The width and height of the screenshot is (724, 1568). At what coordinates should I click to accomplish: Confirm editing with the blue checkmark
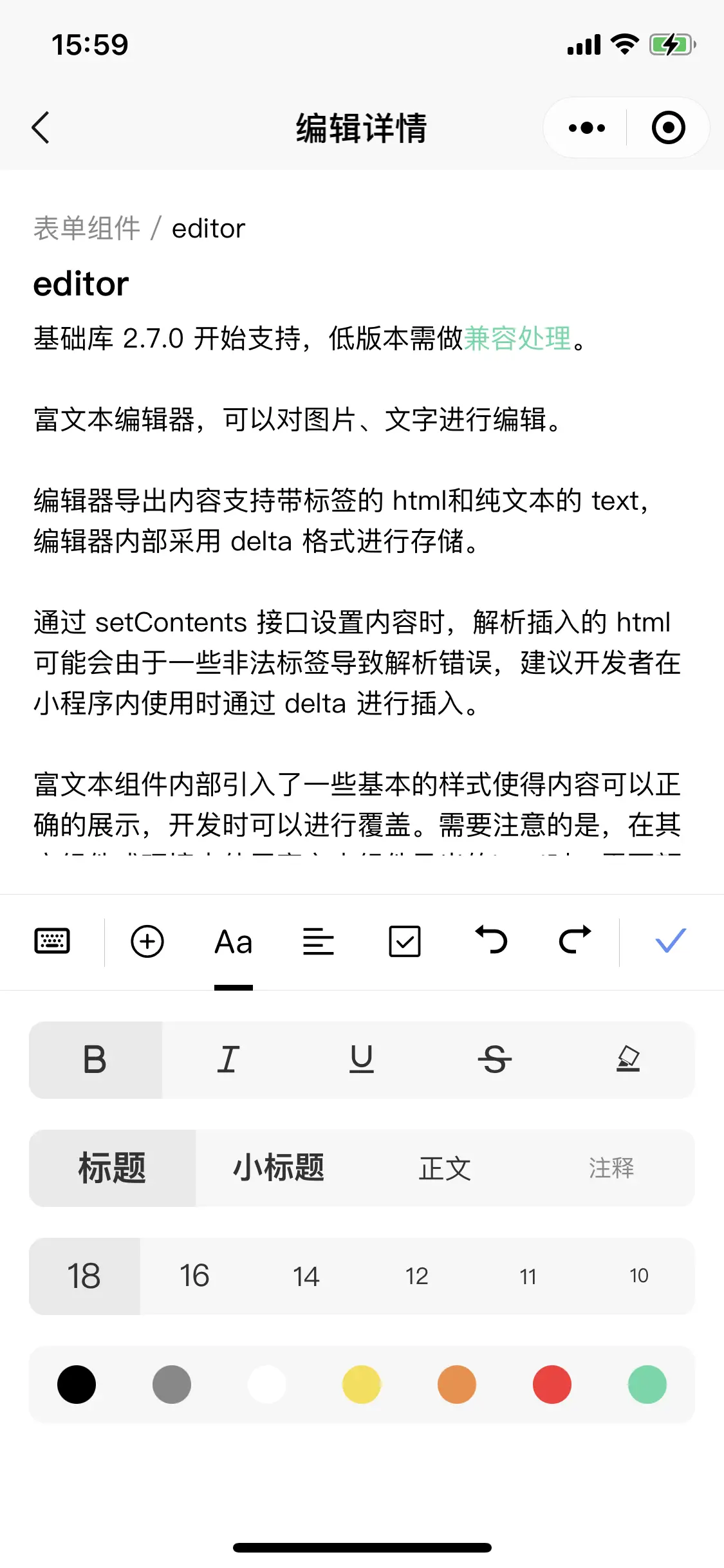(671, 940)
